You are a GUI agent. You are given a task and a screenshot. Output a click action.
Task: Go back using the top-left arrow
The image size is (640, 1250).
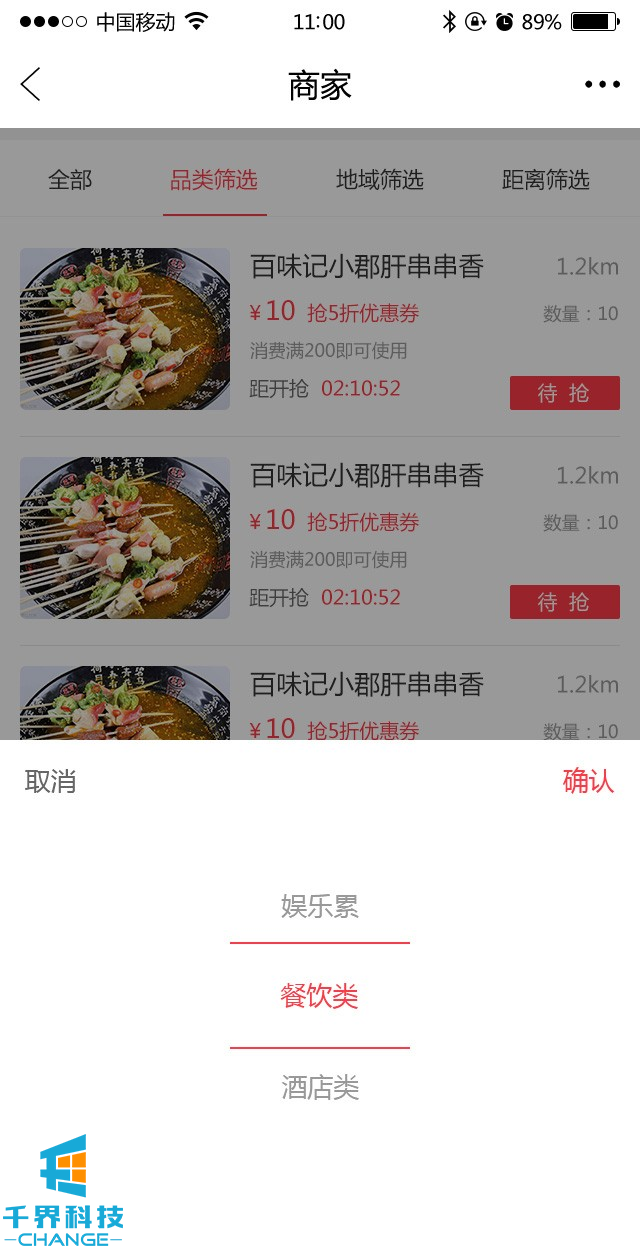(x=31, y=85)
